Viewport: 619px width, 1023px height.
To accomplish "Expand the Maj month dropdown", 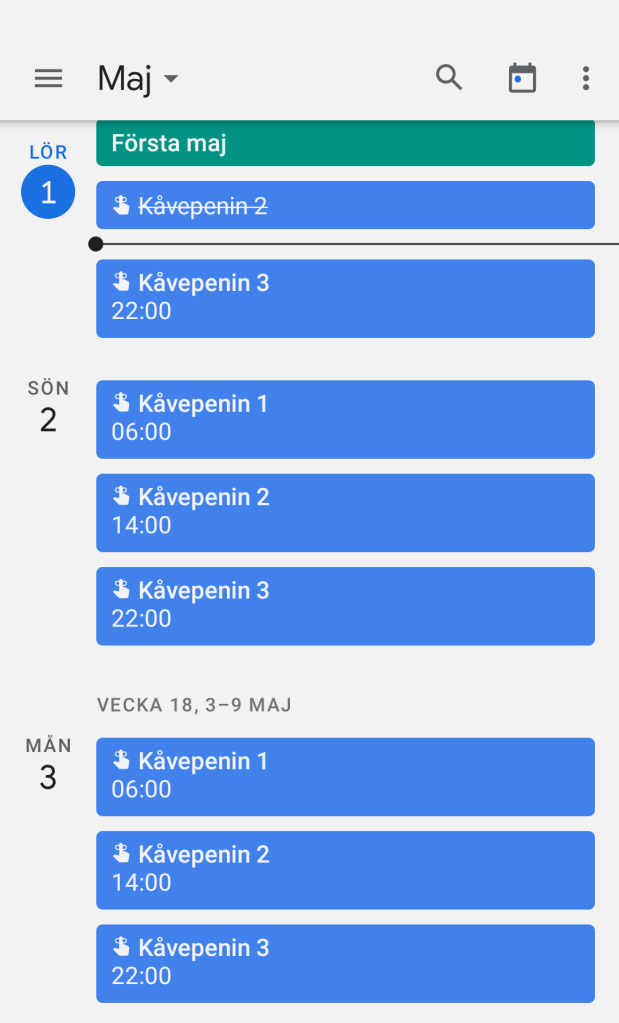I will click(138, 79).
